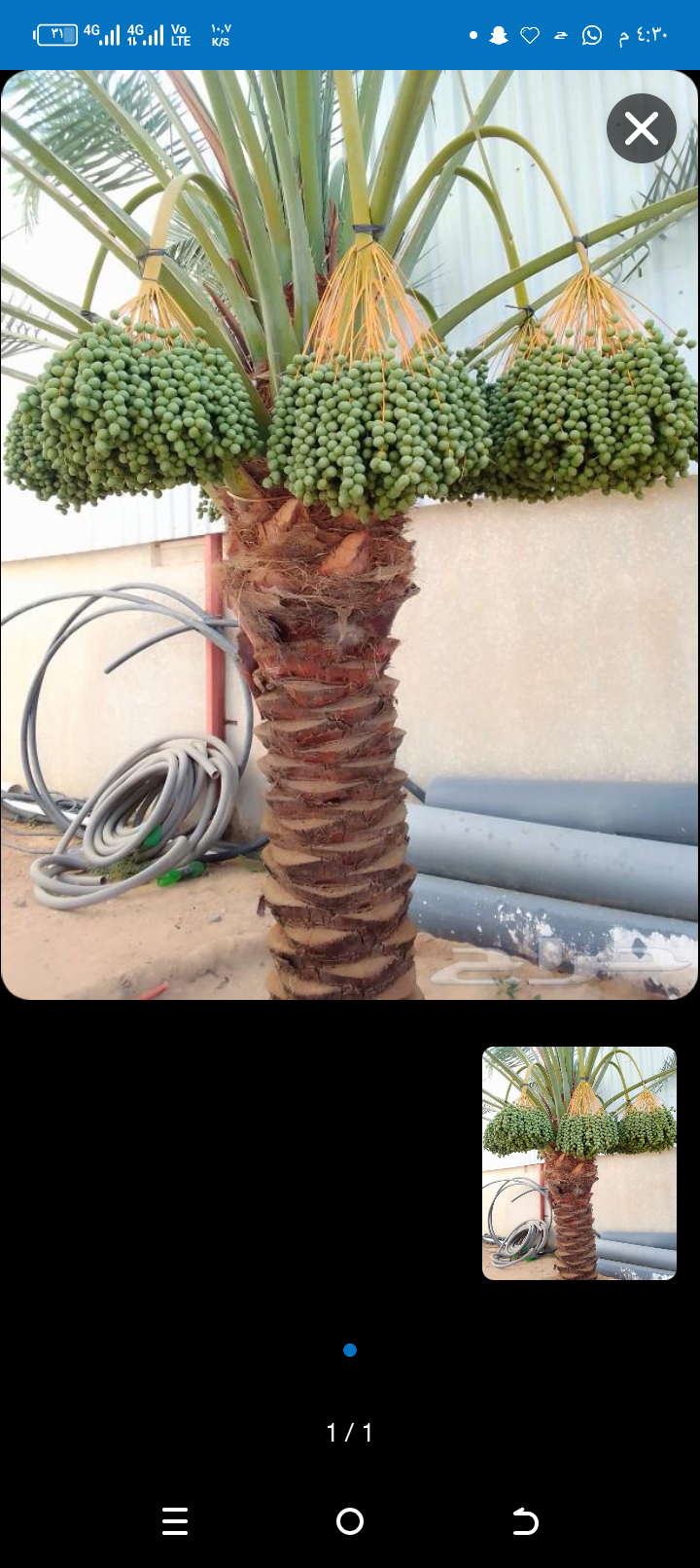This screenshot has height=1568, width=700.
Task: Tap the battery level indicator showing 31
Action: click(x=55, y=34)
